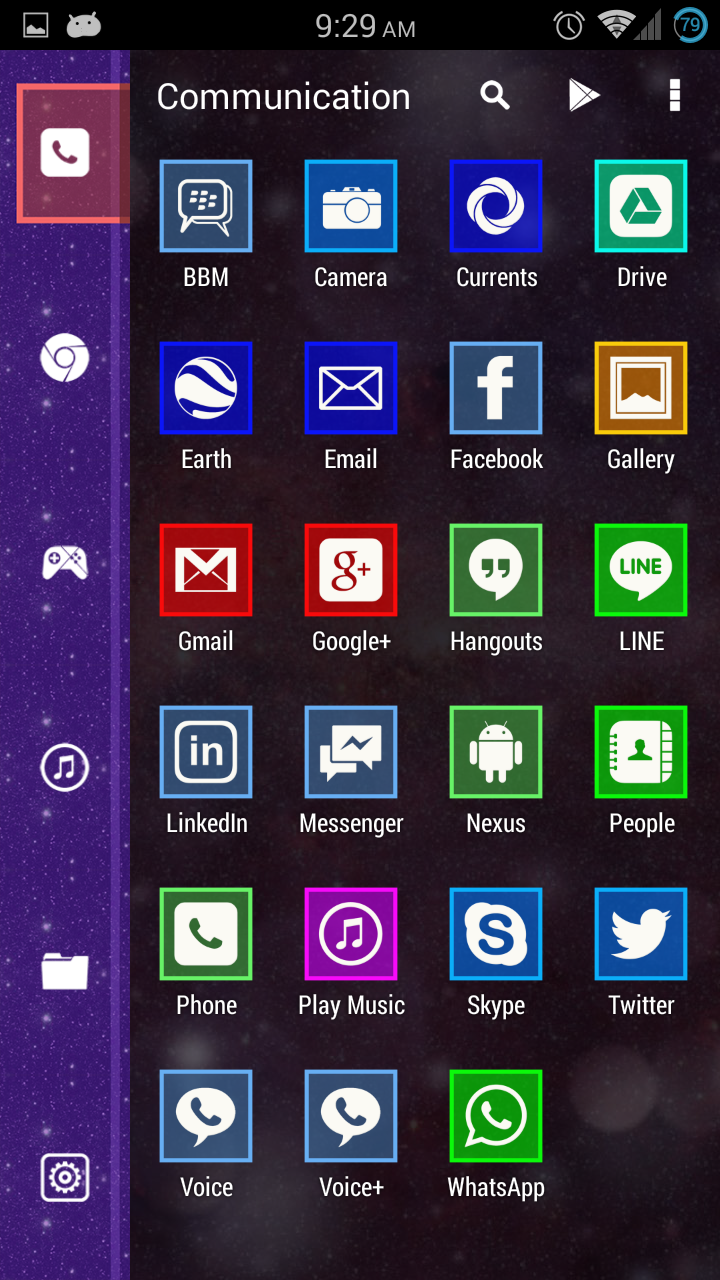Start a Hangouts chat
The width and height of the screenshot is (720, 1280).
point(495,570)
